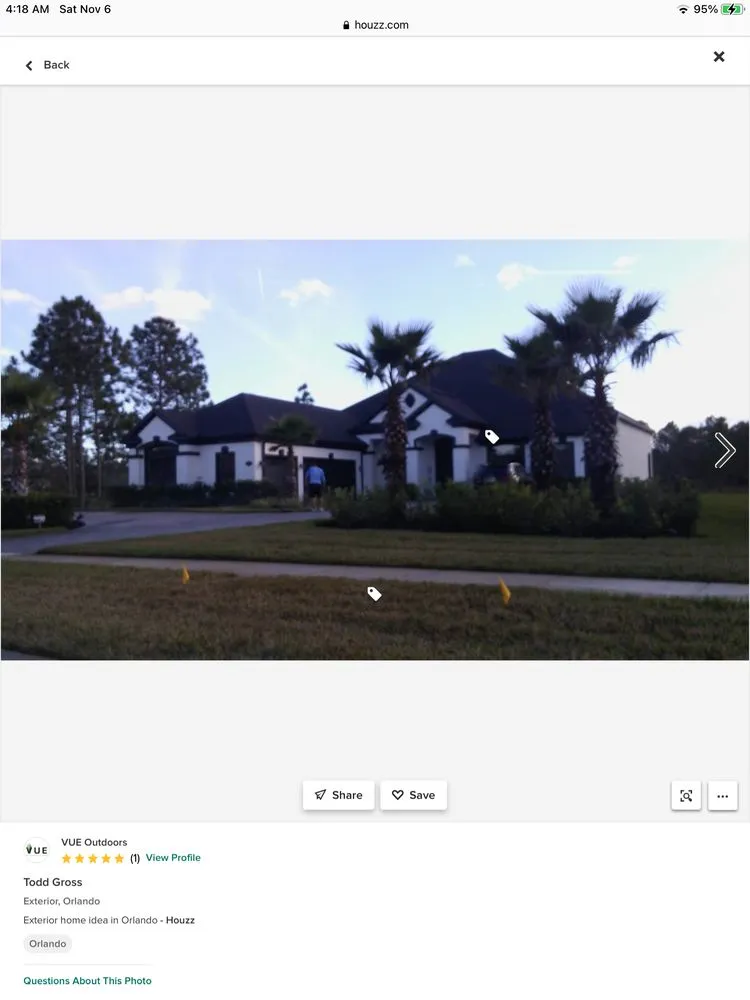
Task: Open Questions About This Photo
Action: (87, 980)
